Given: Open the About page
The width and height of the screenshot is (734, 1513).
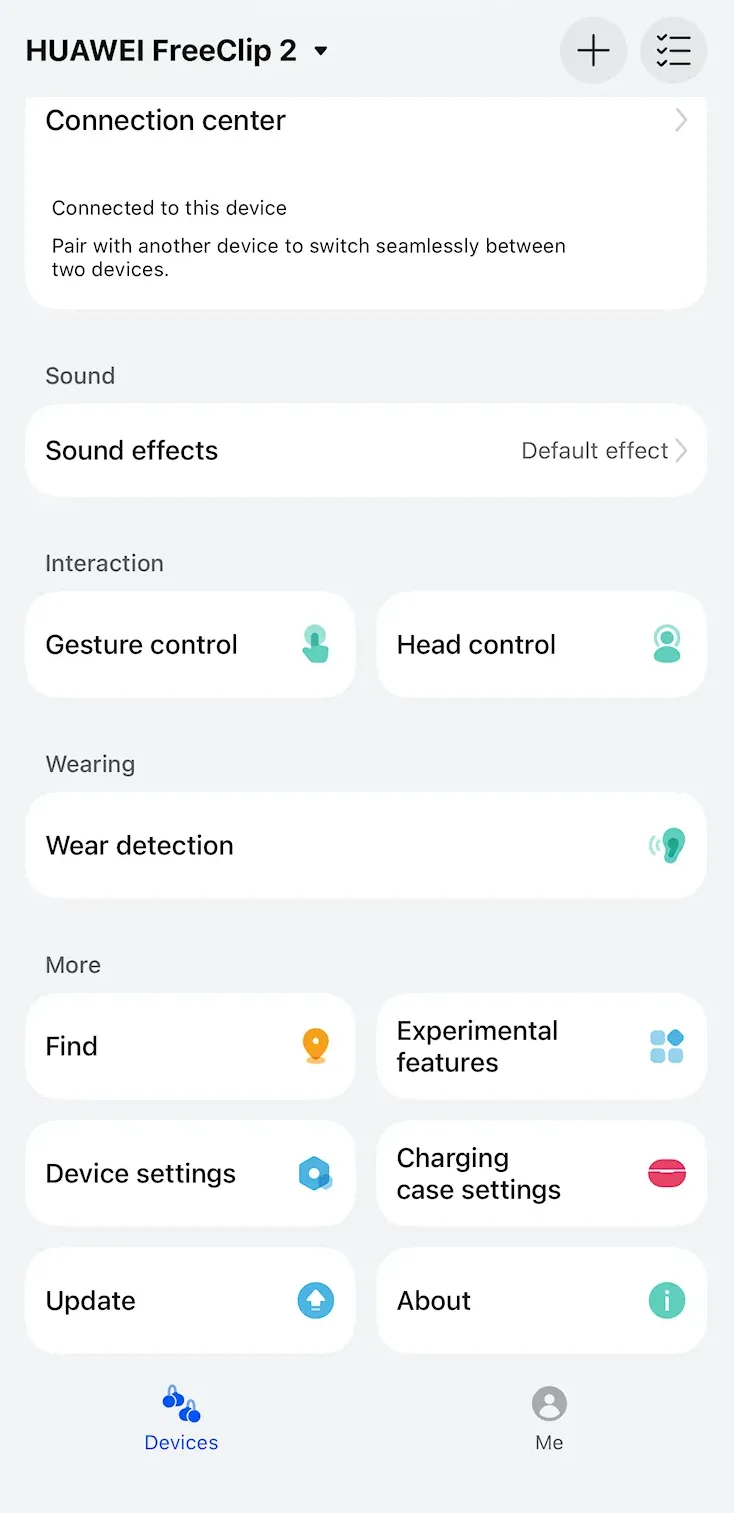Looking at the screenshot, I should [541, 1300].
